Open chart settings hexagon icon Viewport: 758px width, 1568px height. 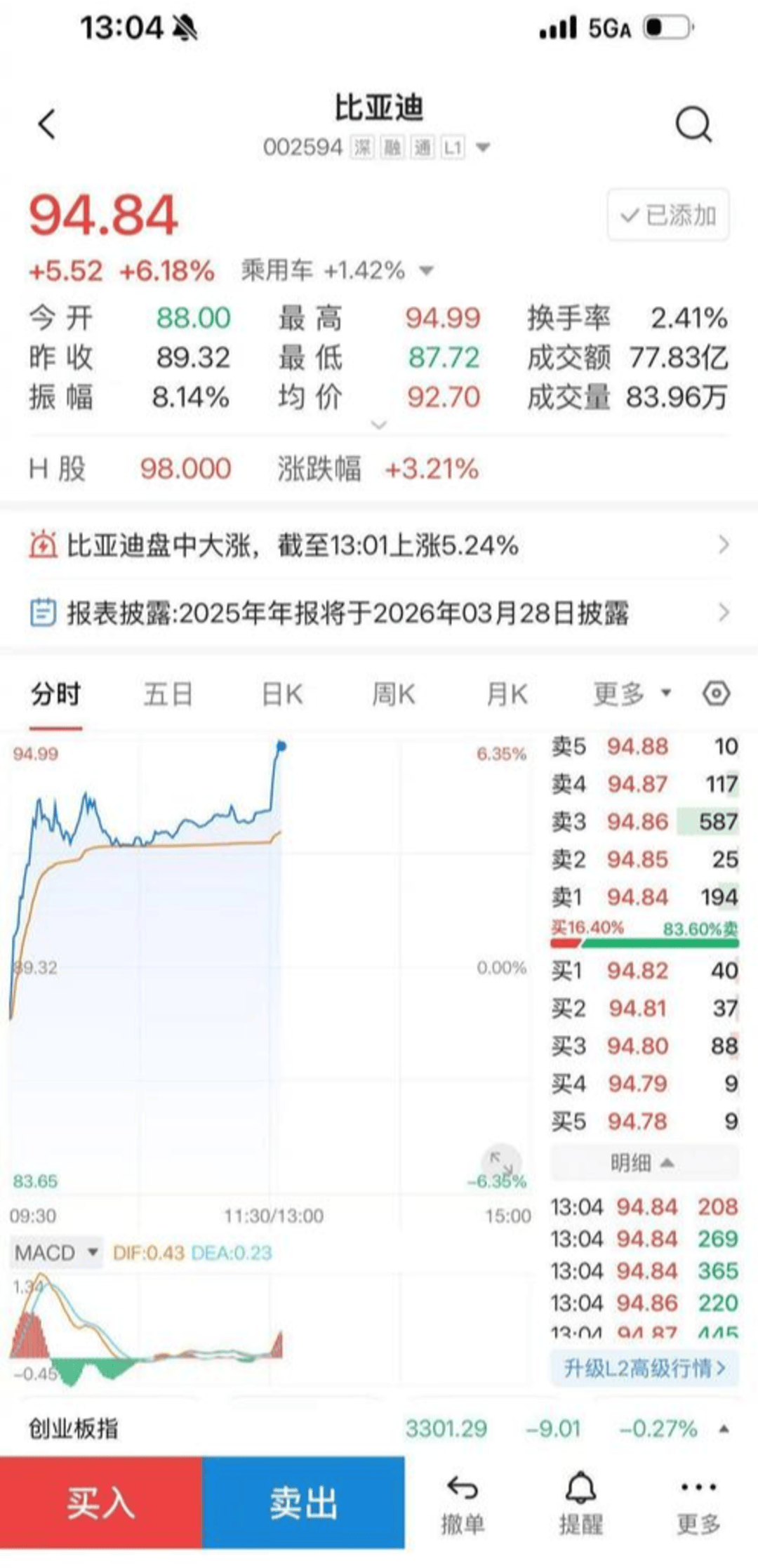(x=716, y=694)
